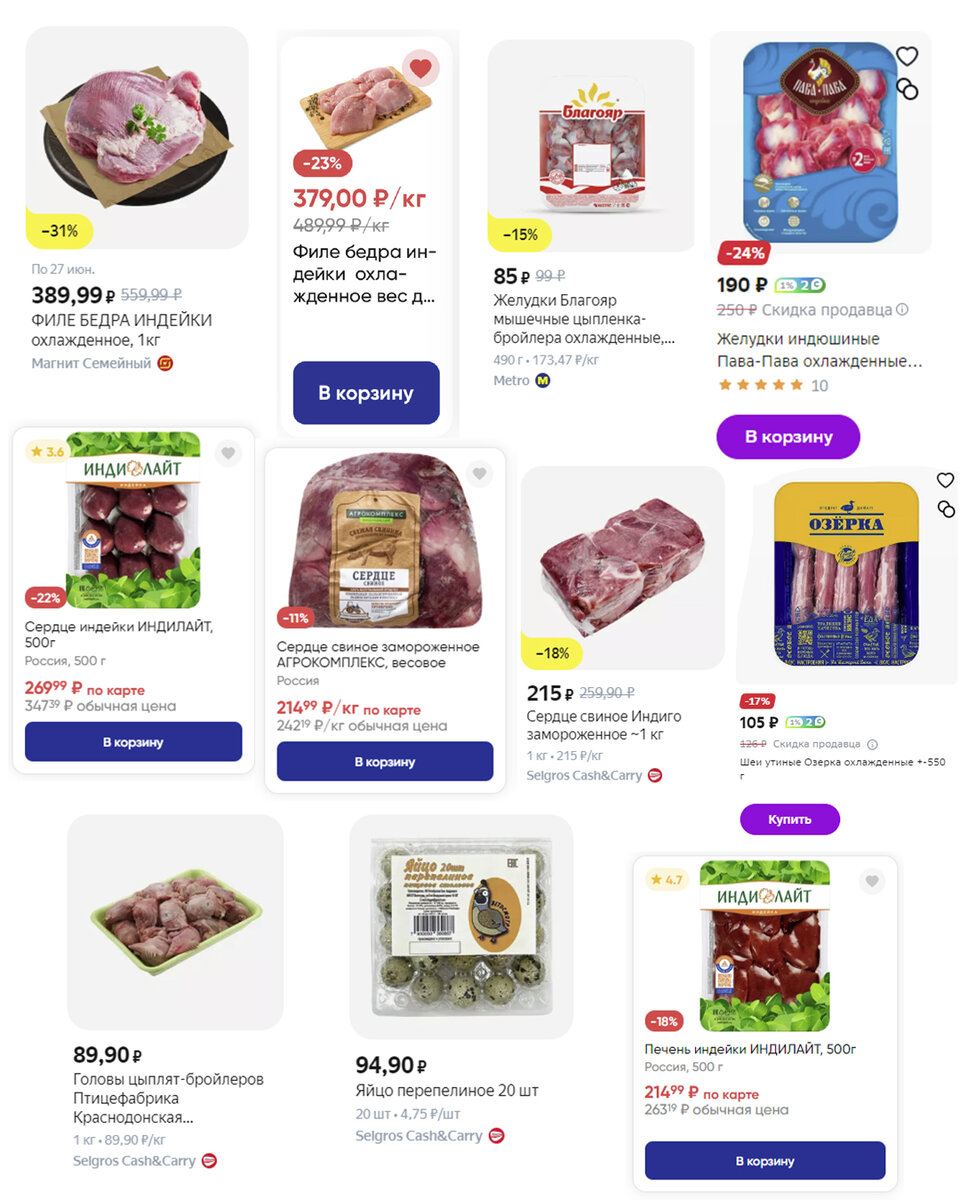Open reviews via five-star rating showing 10
Image resolution: width=960 pixels, height=1200 pixels.
[771, 385]
